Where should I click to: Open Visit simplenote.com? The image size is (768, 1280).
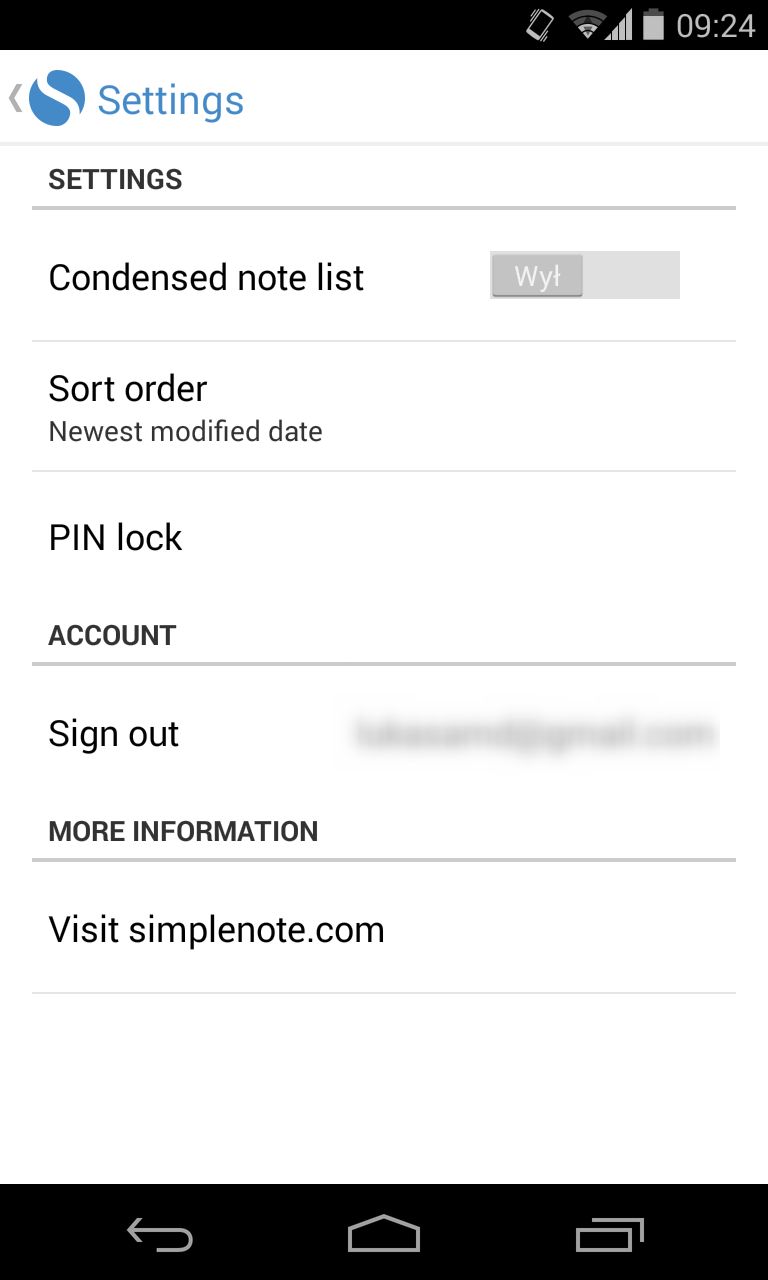(x=384, y=929)
